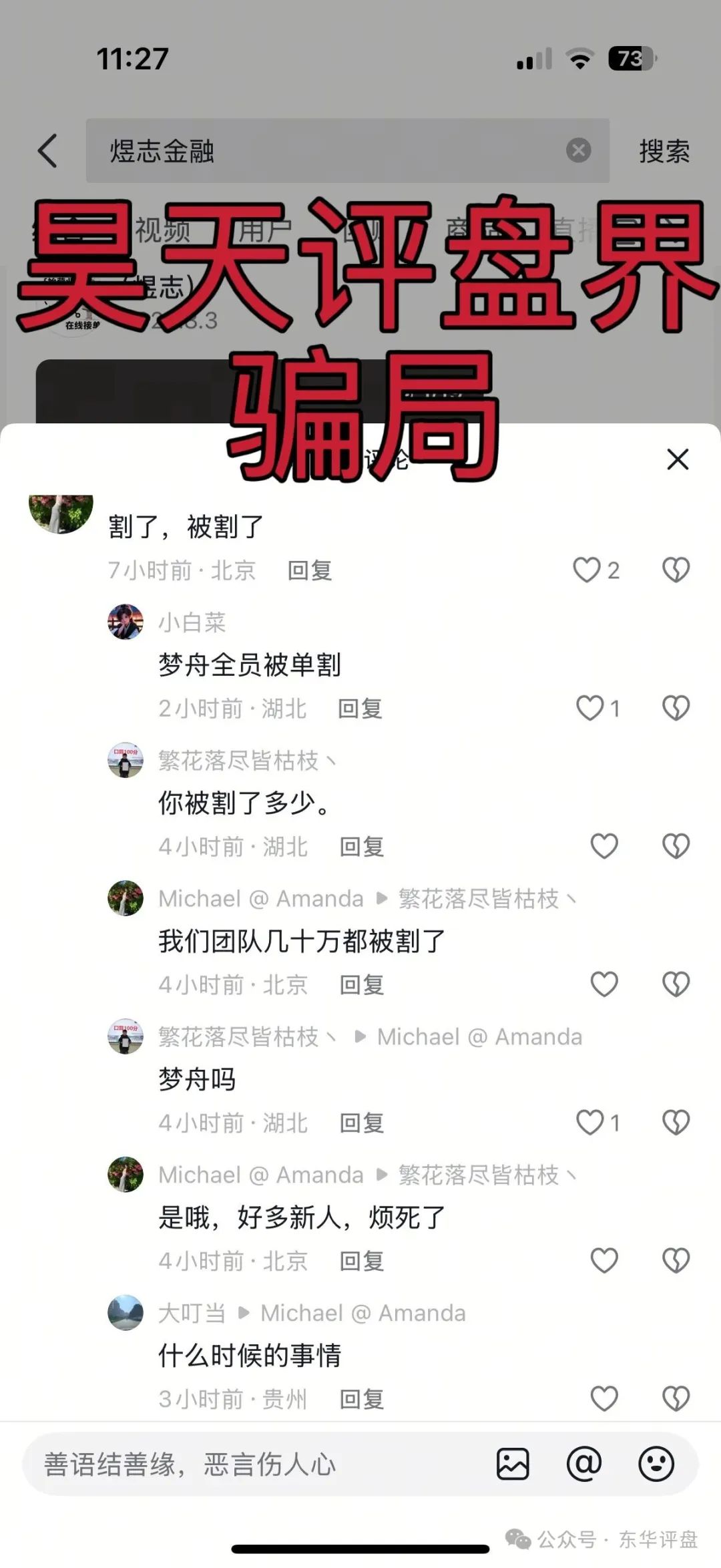Like the comment 割了，被割了
721x1568 pixels.
[x=587, y=570]
